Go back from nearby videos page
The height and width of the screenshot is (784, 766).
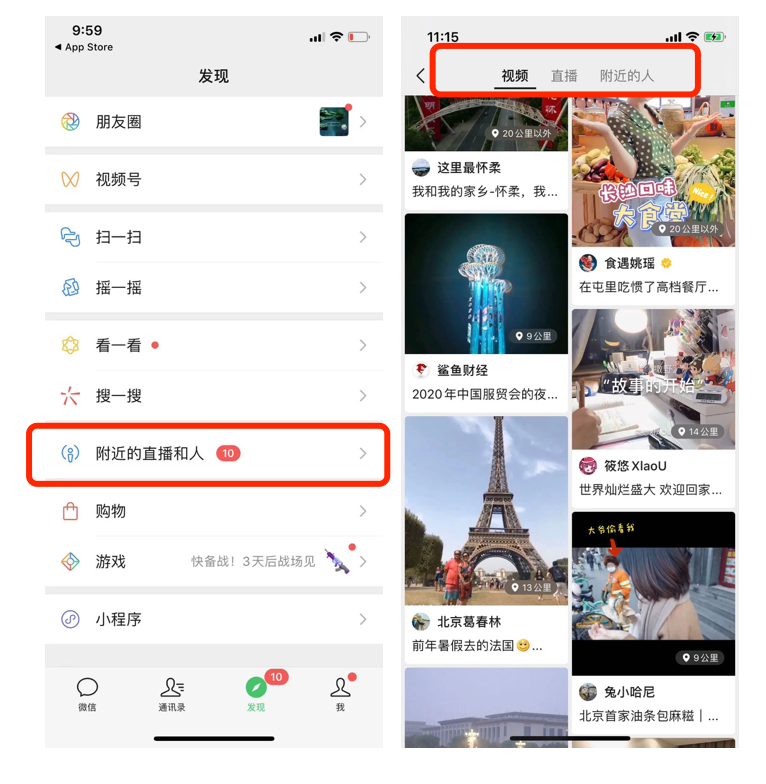420,76
